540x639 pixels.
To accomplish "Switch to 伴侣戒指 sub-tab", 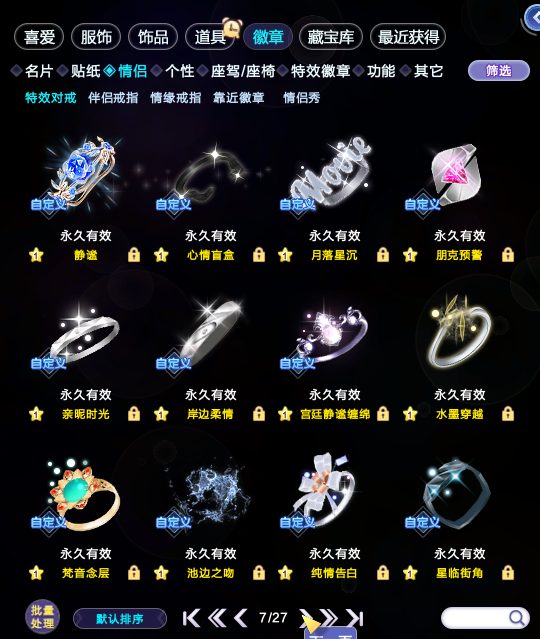I will [x=113, y=98].
